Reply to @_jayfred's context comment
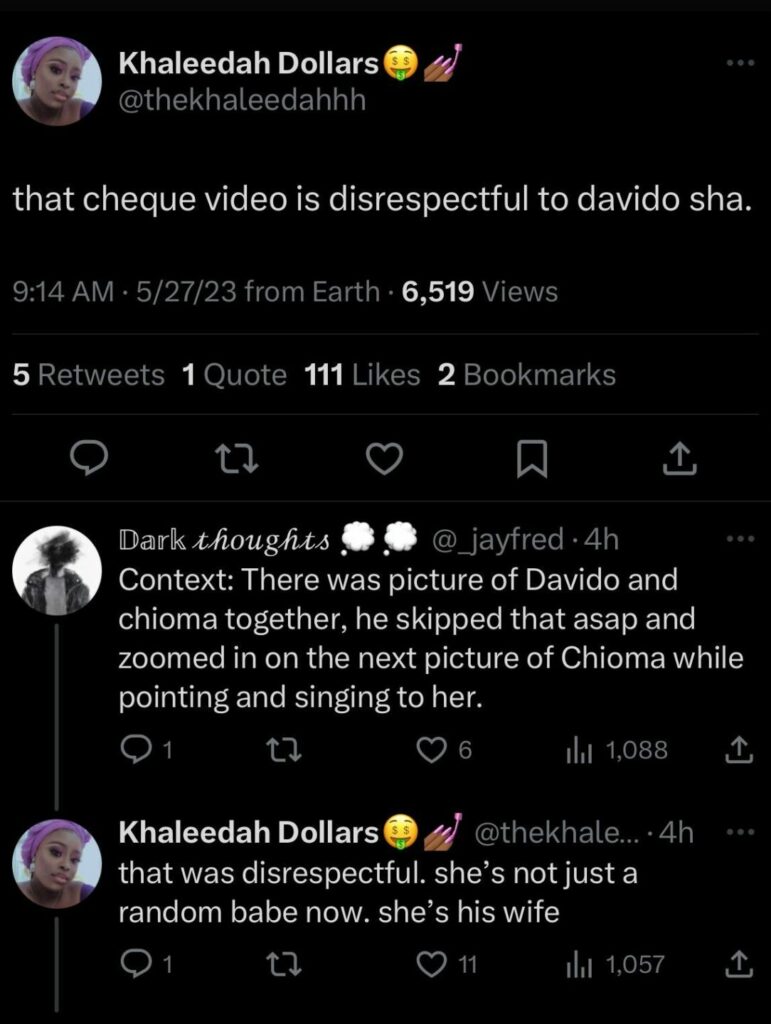 click(x=134, y=750)
